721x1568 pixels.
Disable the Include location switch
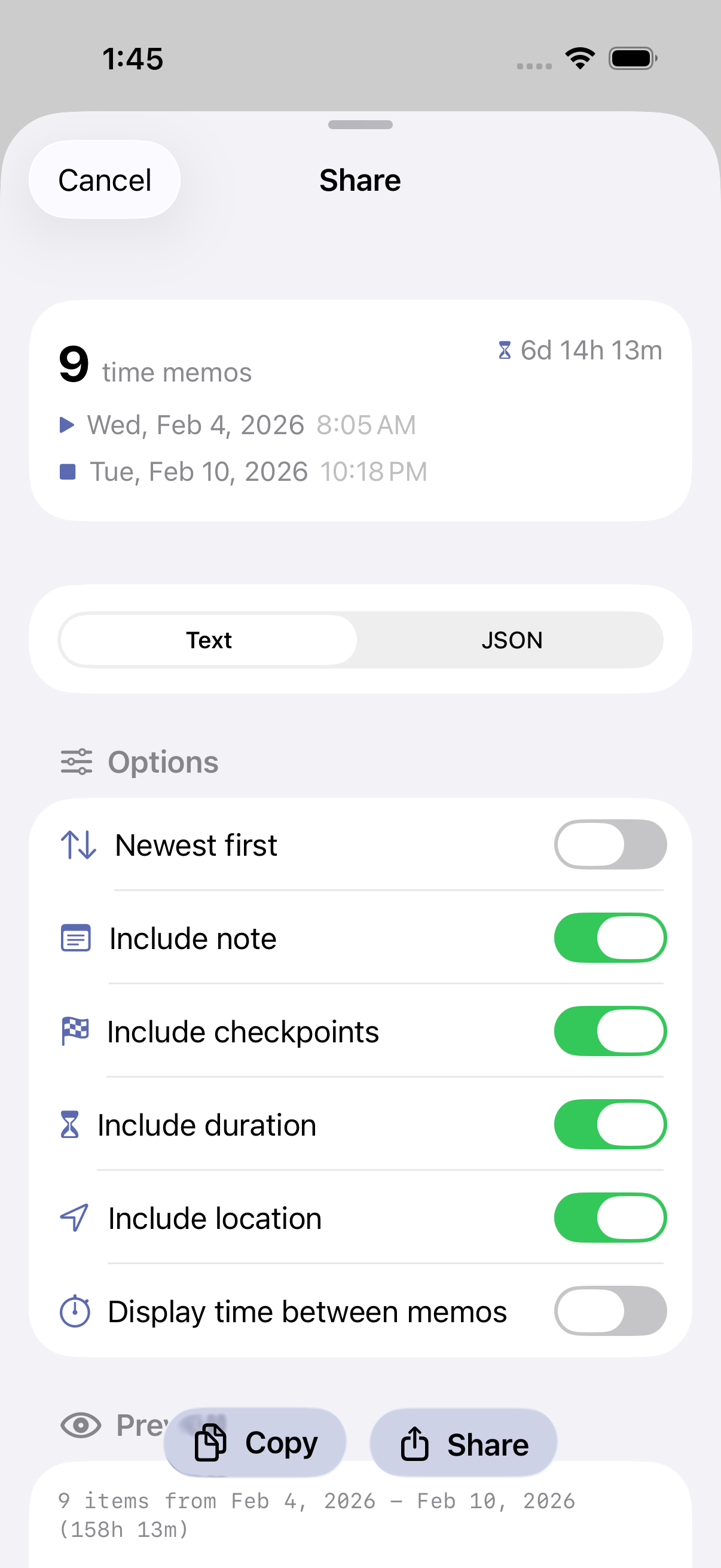[610, 1218]
